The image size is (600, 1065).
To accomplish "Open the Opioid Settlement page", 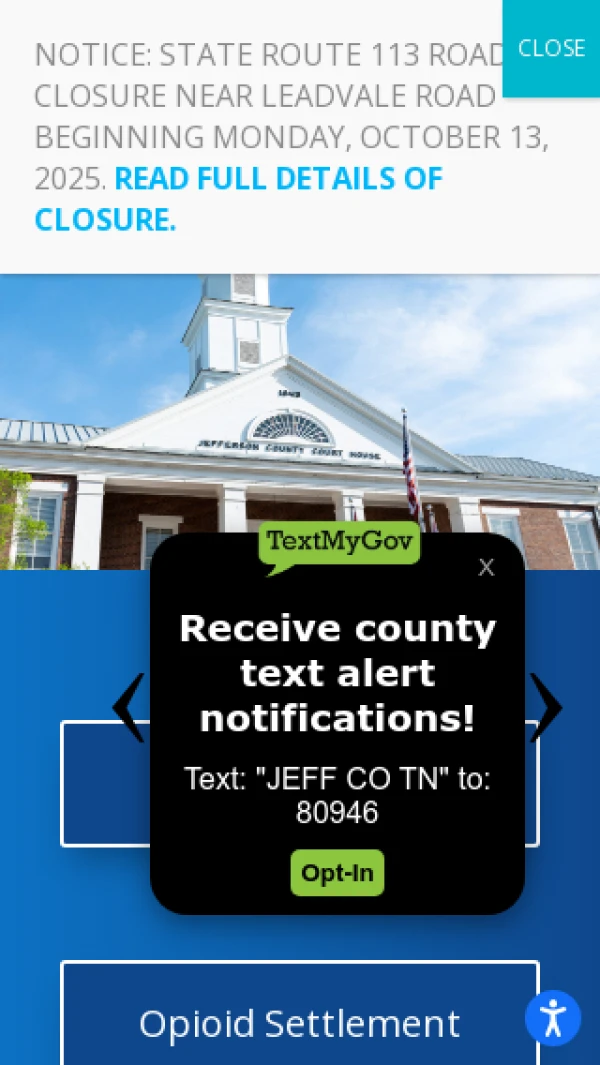I will click(x=299, y=1022).
